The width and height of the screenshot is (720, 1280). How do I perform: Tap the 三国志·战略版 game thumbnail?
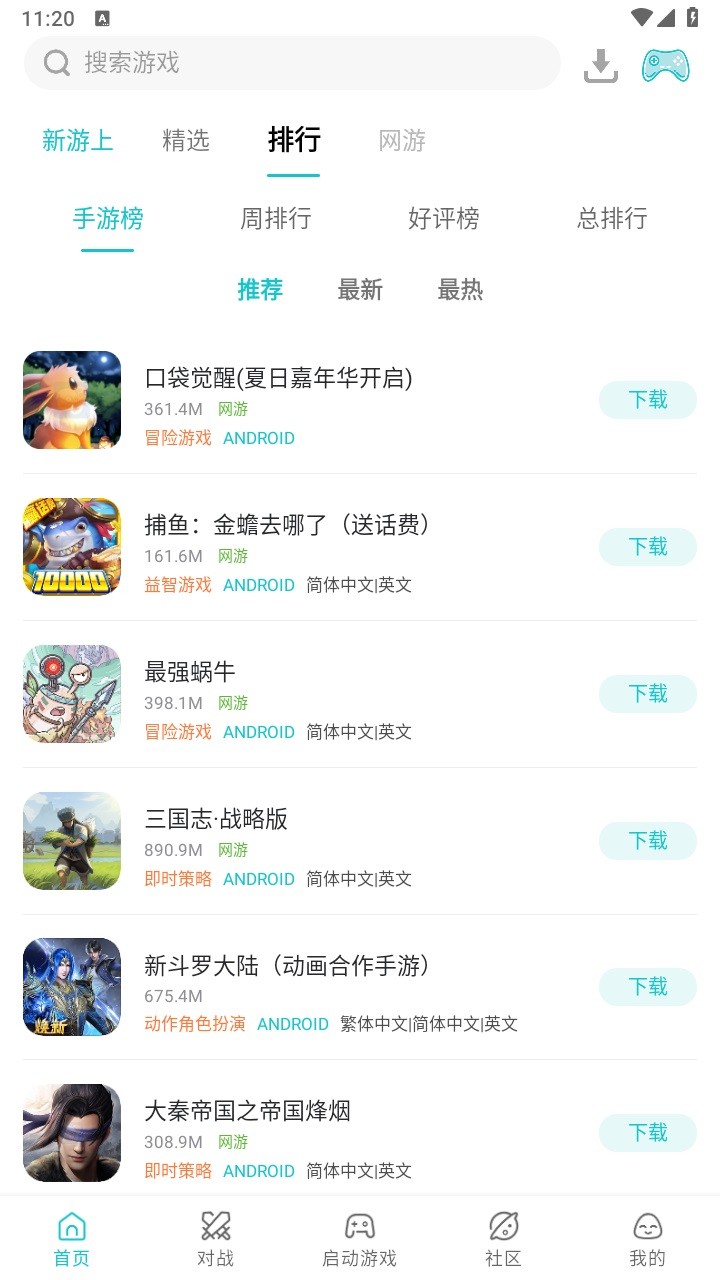click(x=71, y=841)
